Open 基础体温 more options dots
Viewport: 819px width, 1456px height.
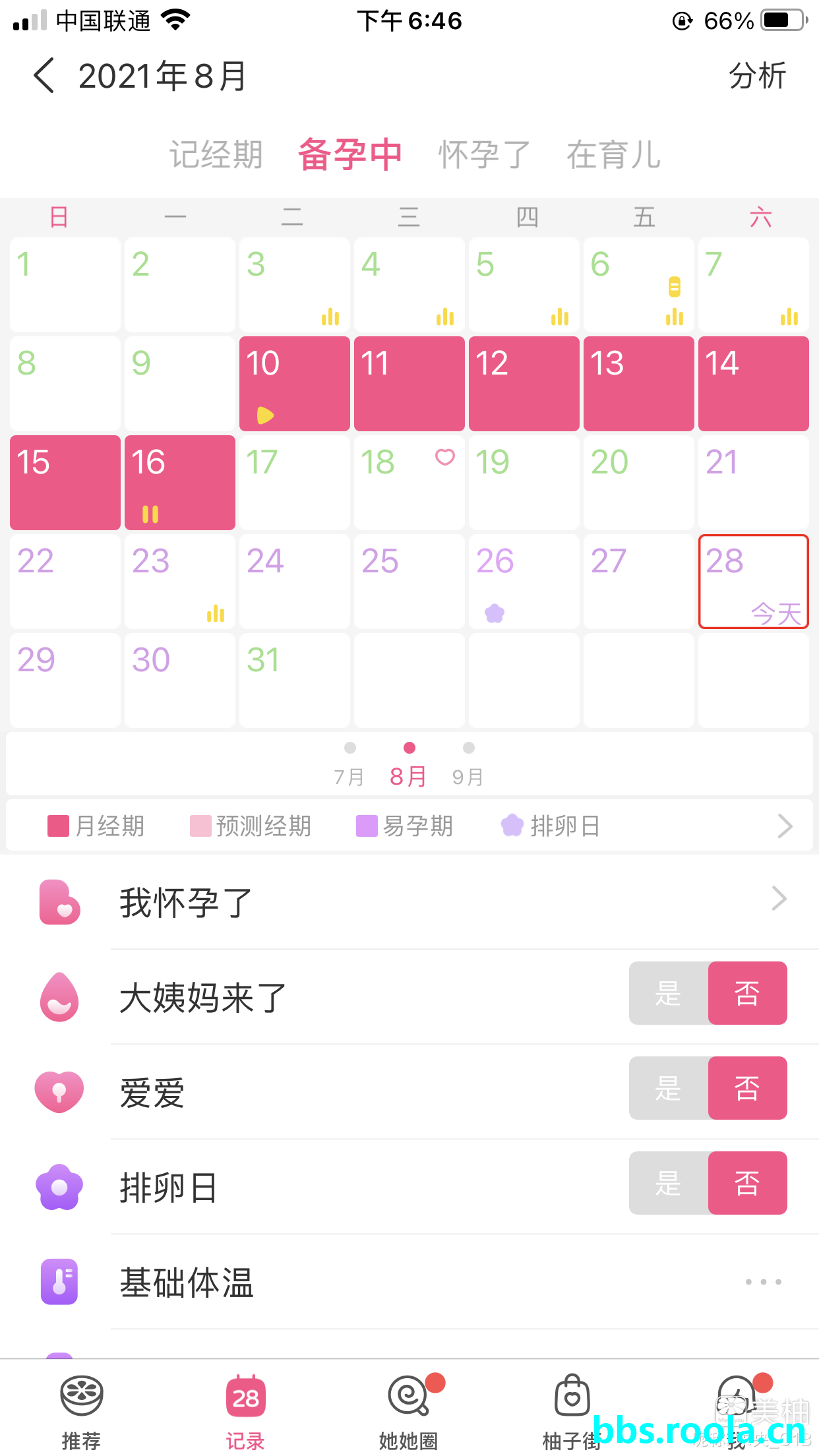point(763,1282)
